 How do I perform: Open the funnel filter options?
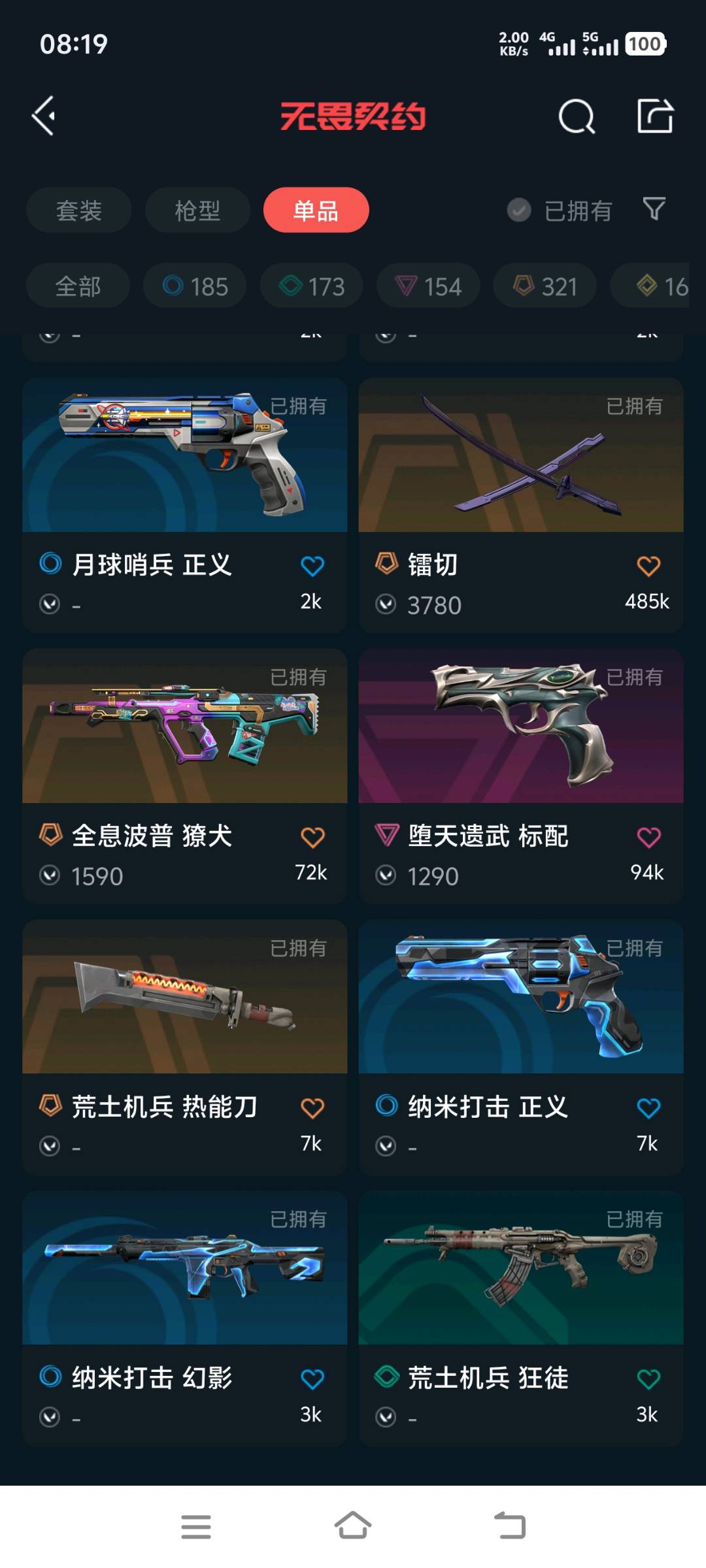pos(654,209)
